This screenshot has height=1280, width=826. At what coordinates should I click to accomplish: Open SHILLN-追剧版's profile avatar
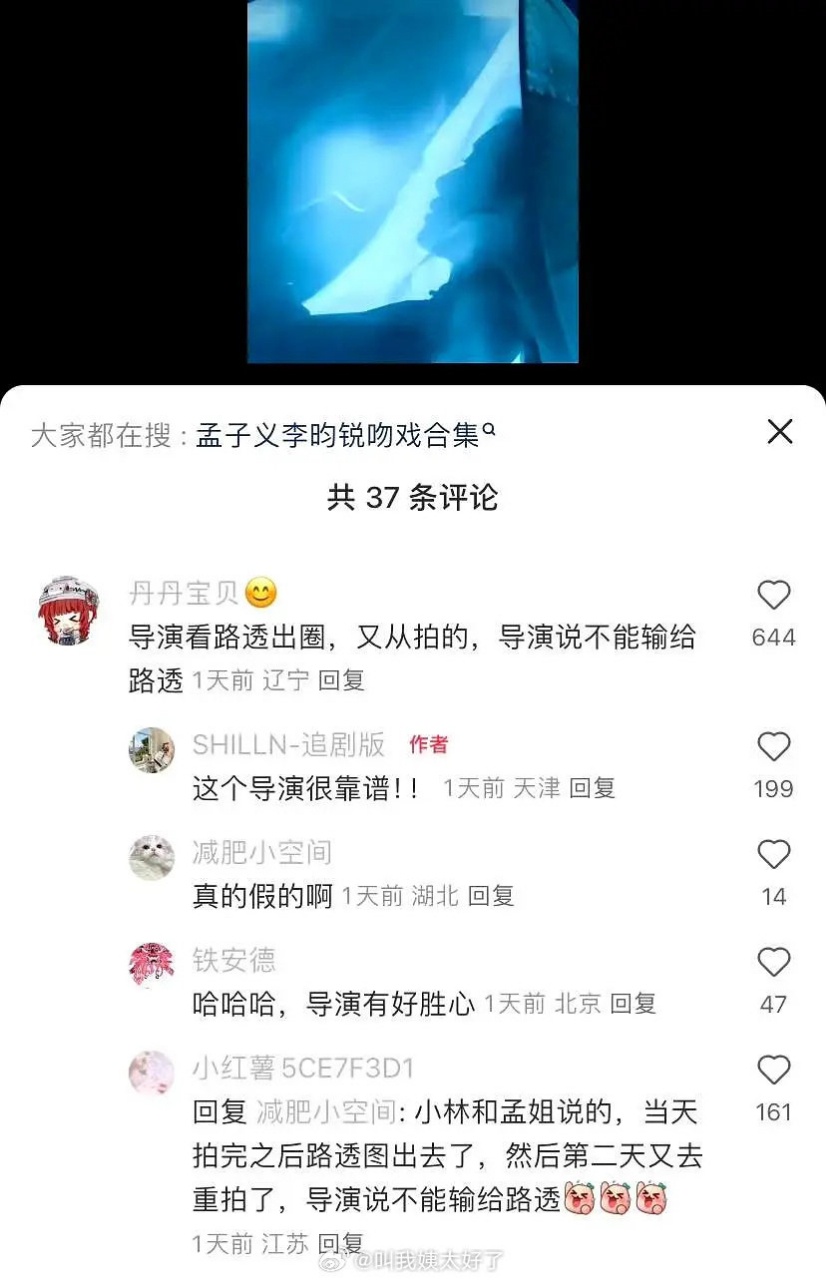click(x=152, y=750)
